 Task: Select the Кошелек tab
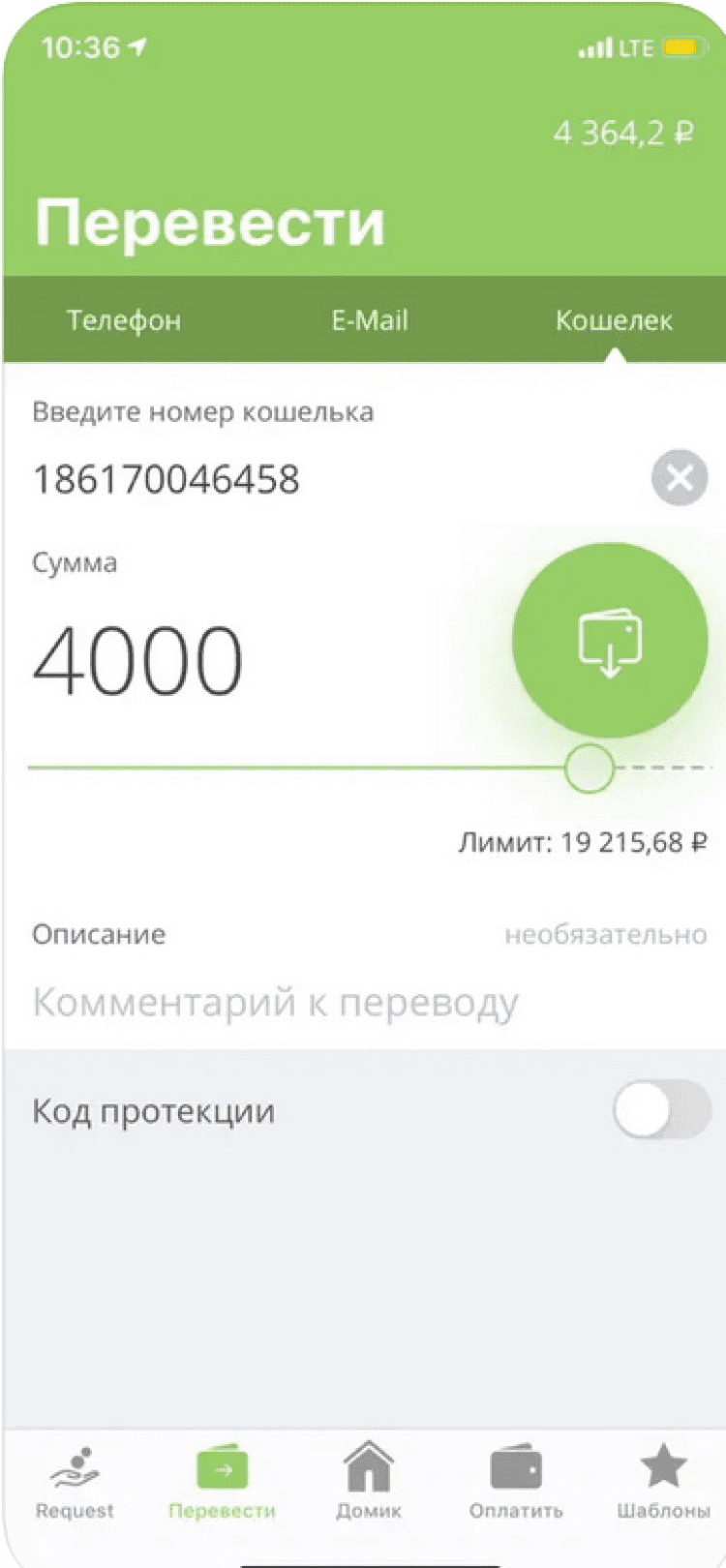pyautogui.click(x=614, y=320)
